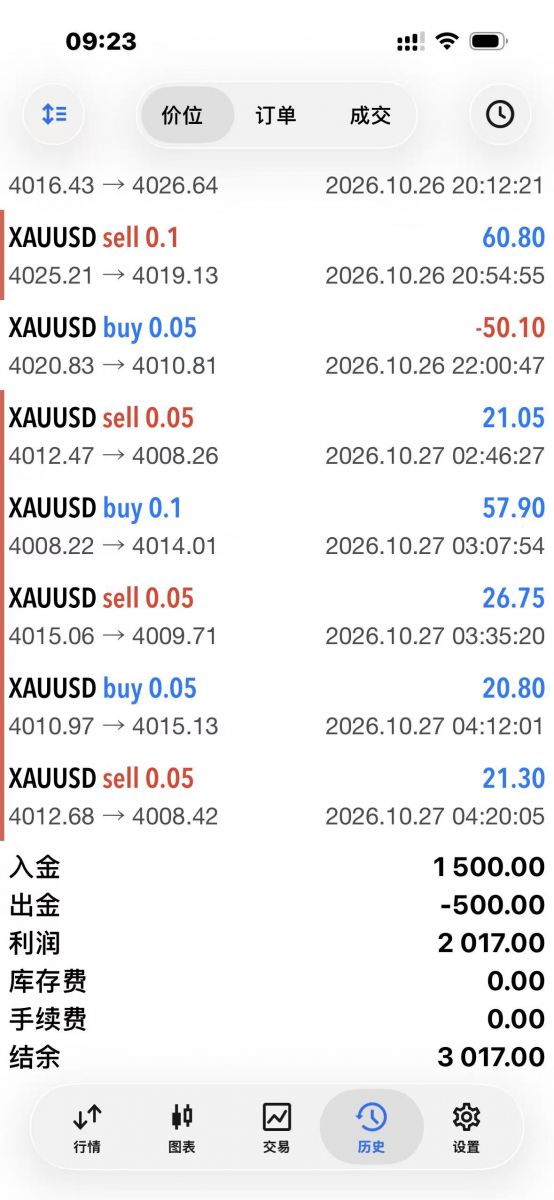
Task: Open the 设置 settings tab
Action: coord(466,1127)
